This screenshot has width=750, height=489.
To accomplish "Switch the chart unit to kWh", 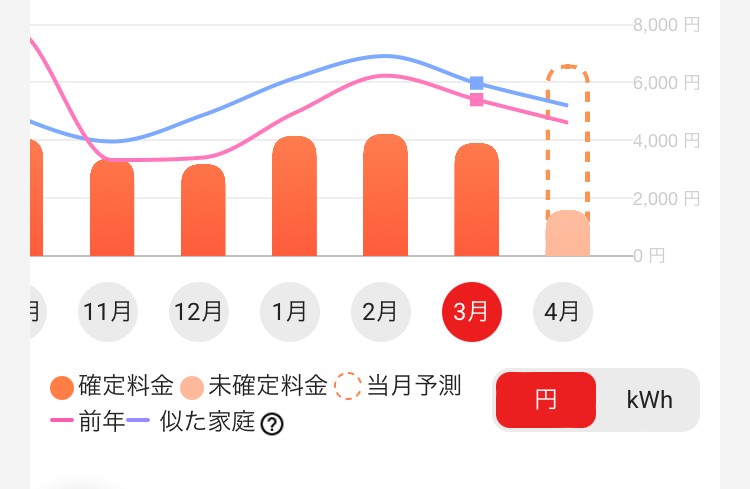I will [x=649, y=400].
